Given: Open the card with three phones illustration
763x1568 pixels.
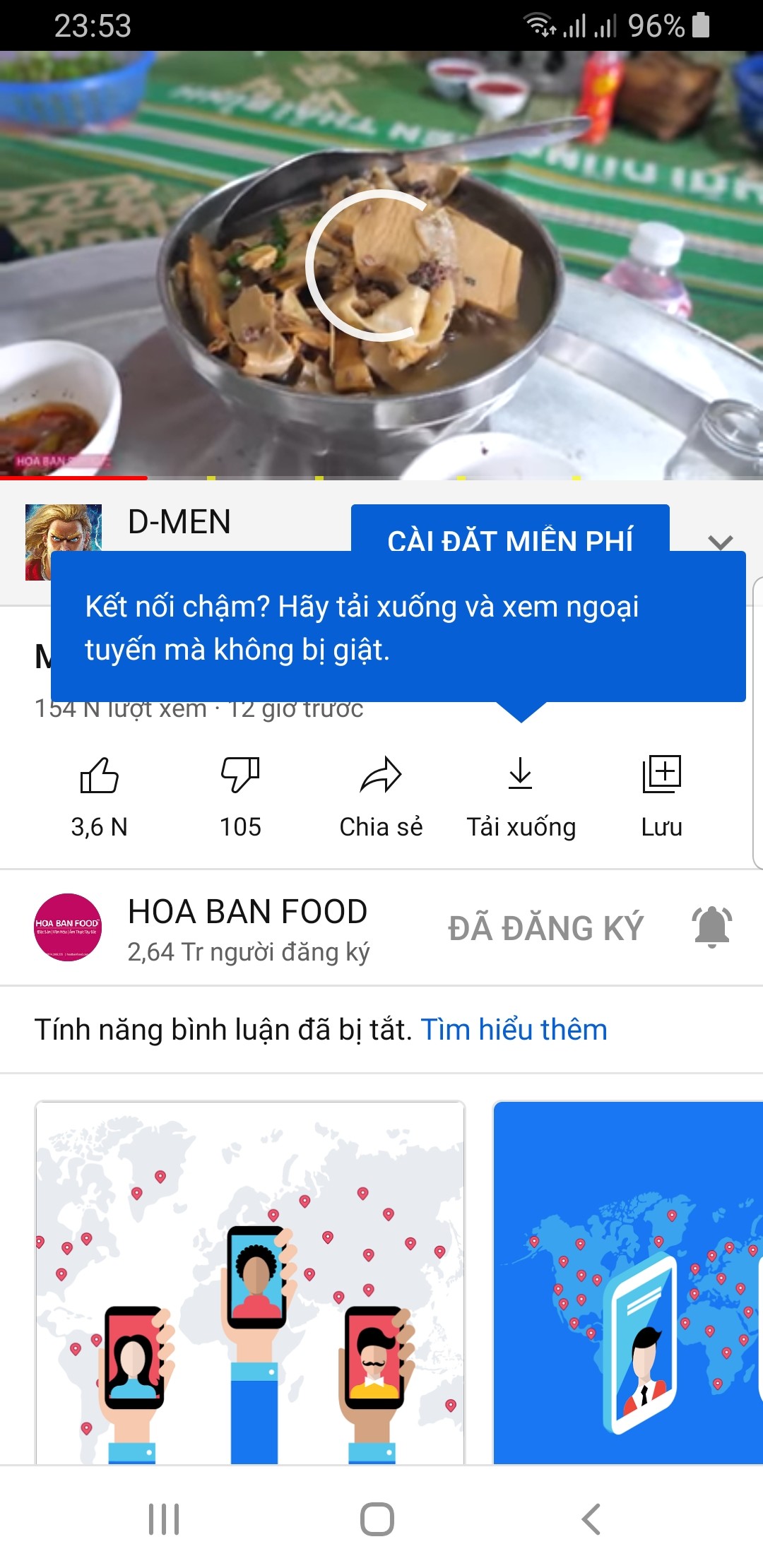Looking at the screenshot, I should [x=250, y=1281].
